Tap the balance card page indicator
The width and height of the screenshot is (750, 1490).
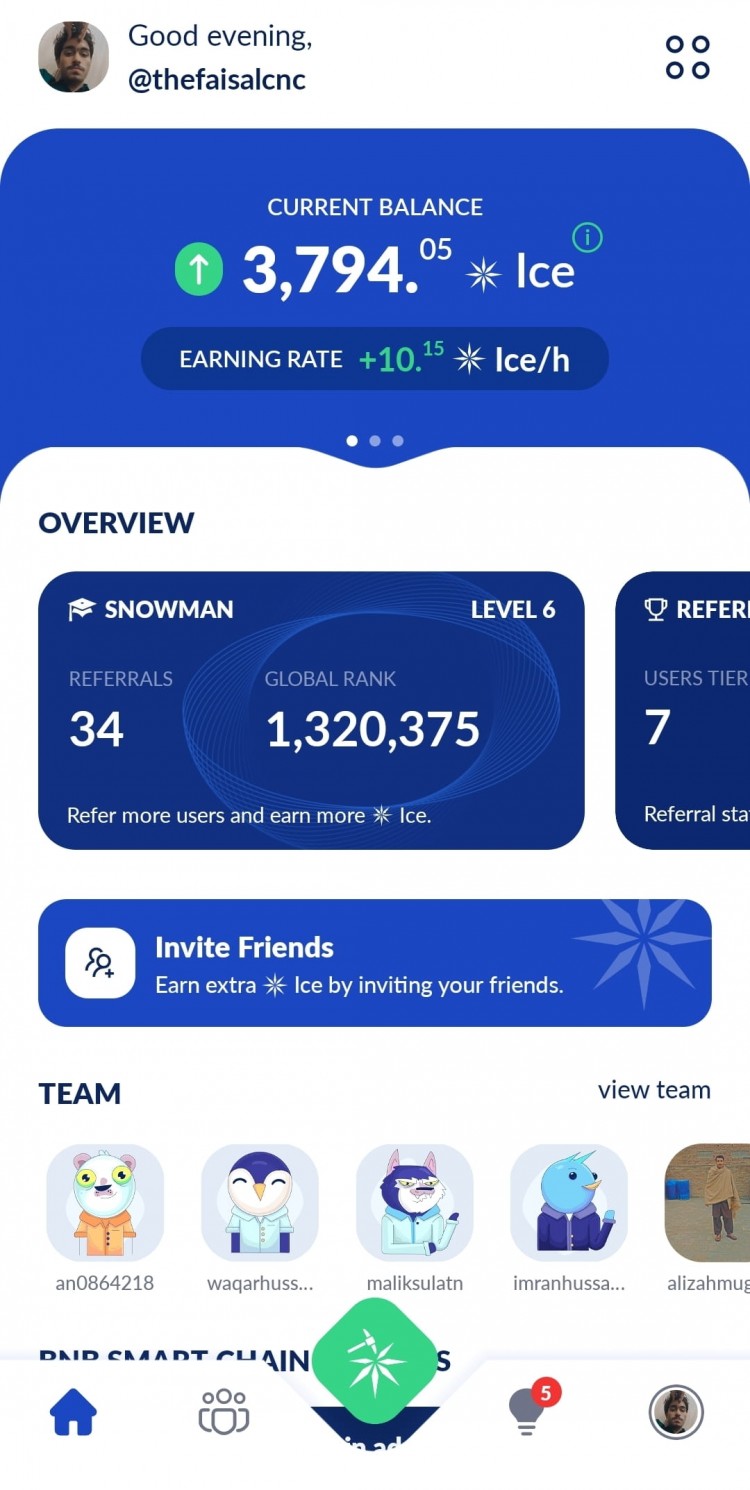(375, 440)
